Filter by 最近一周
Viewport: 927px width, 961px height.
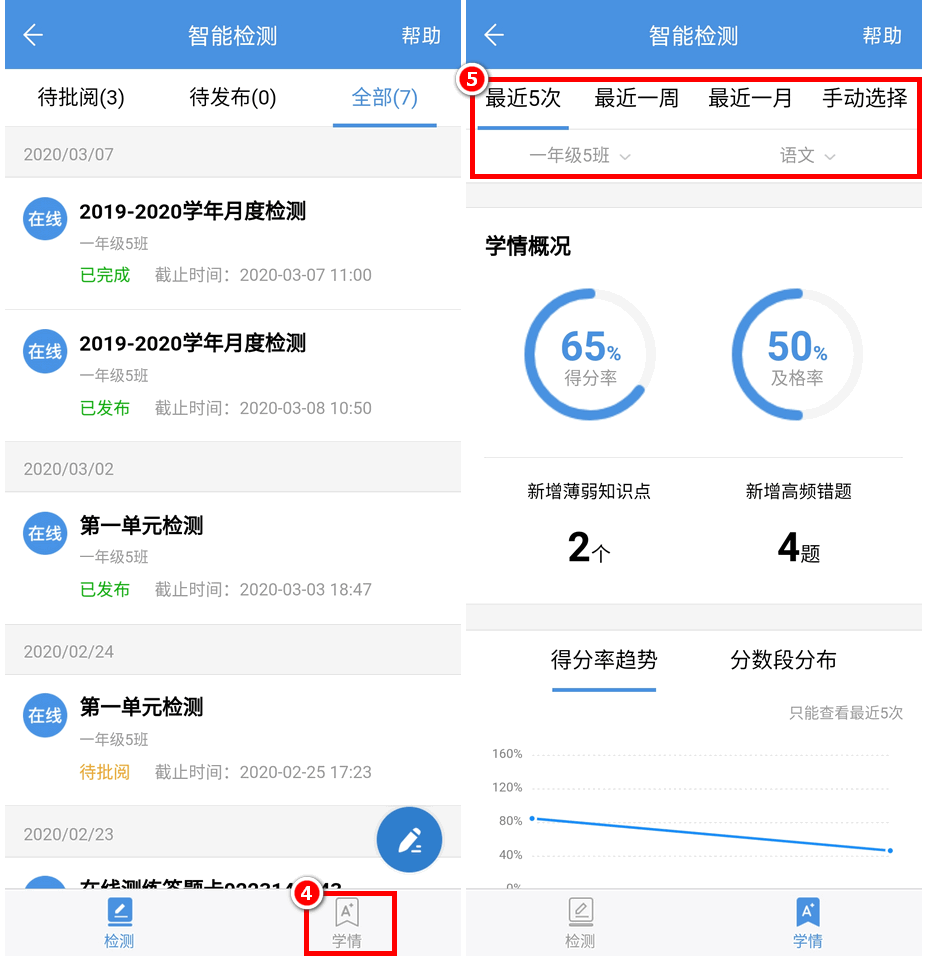coord(636,99)
